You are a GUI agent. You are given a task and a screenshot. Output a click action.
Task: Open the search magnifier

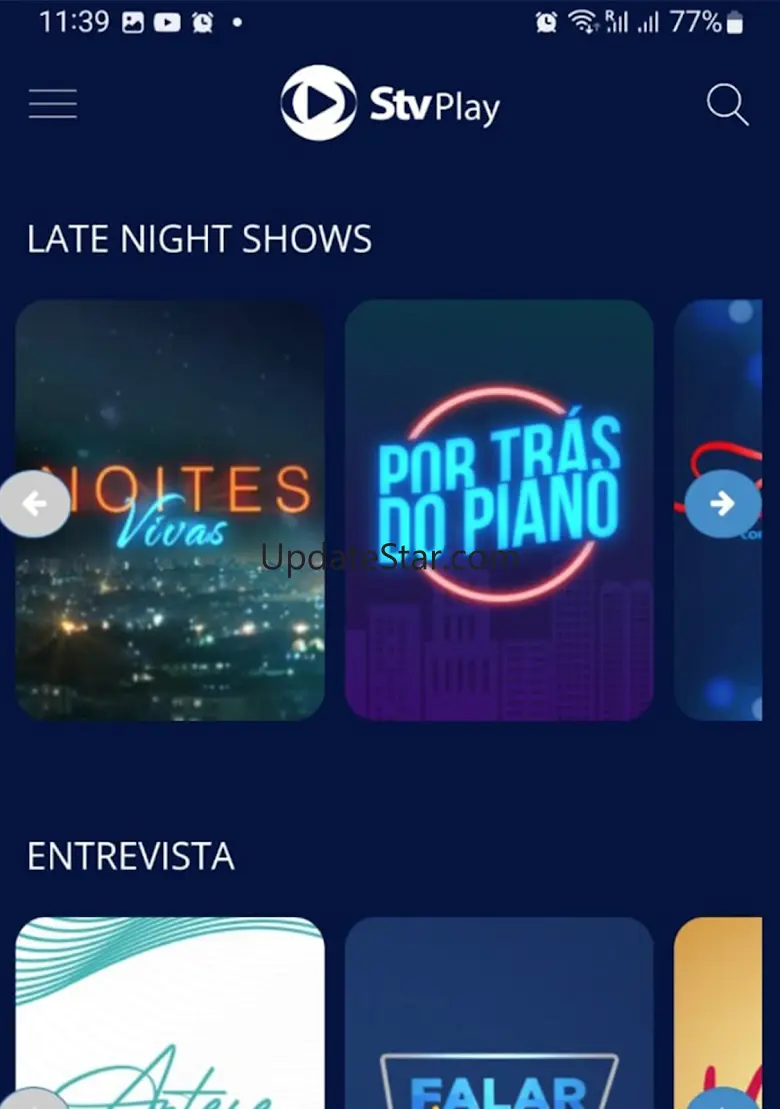727,104
